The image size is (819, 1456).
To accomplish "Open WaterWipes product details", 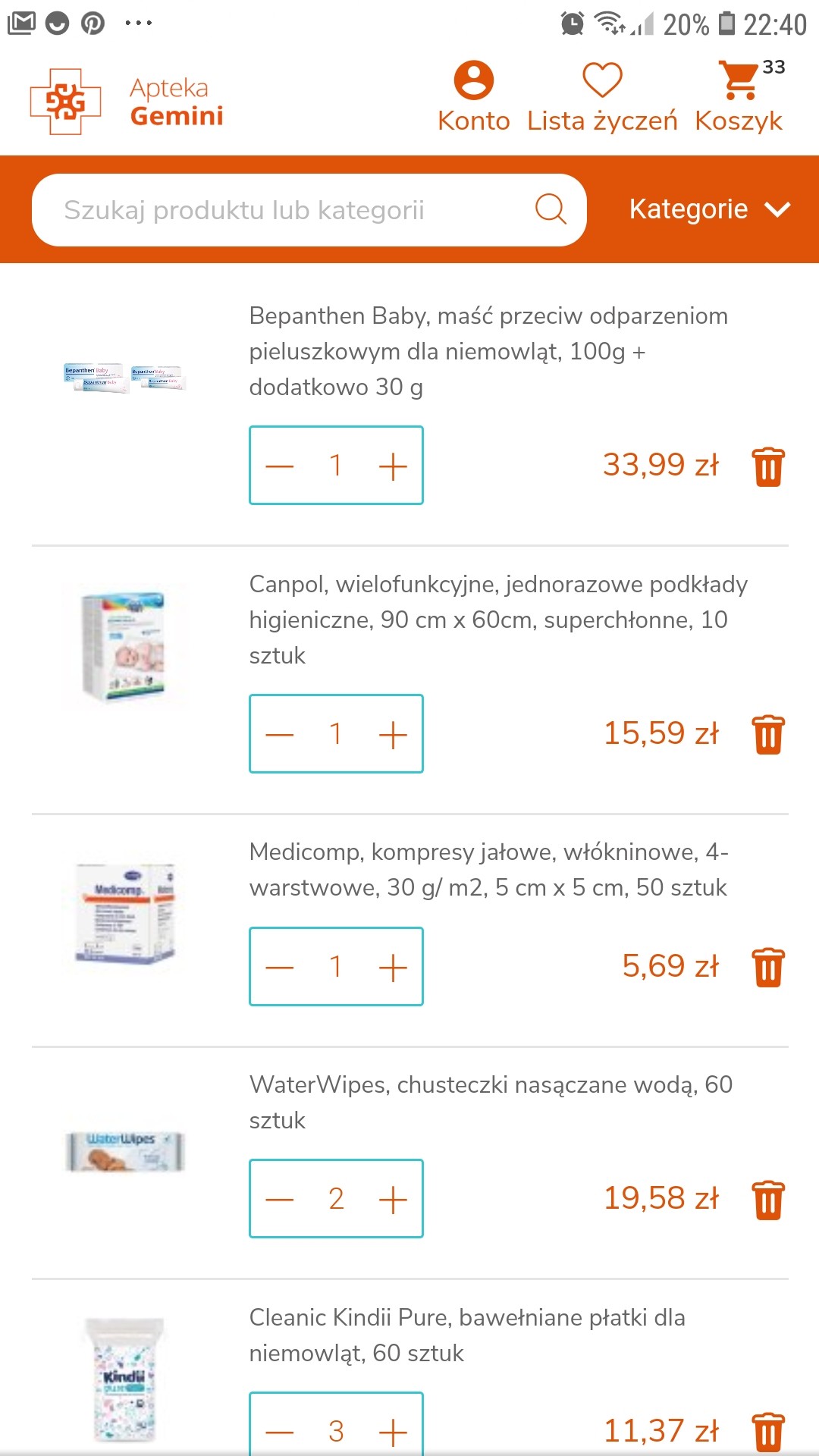I will [x=490, y=1102].
